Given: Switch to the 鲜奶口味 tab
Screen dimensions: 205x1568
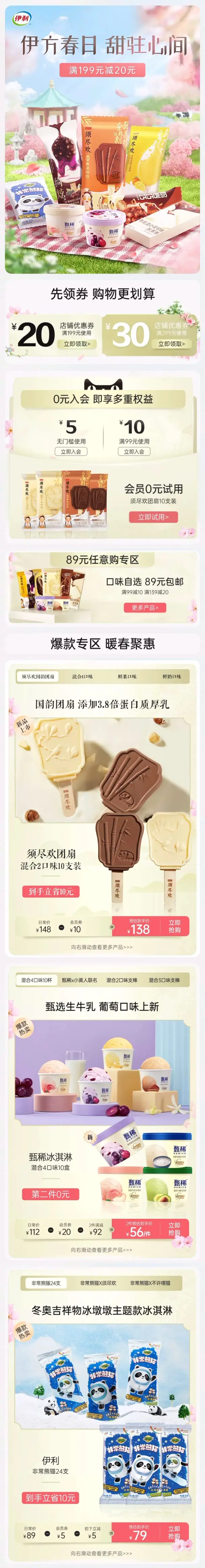Looking at the screenshot, I should pyautogui.click(x=172, y=676).
